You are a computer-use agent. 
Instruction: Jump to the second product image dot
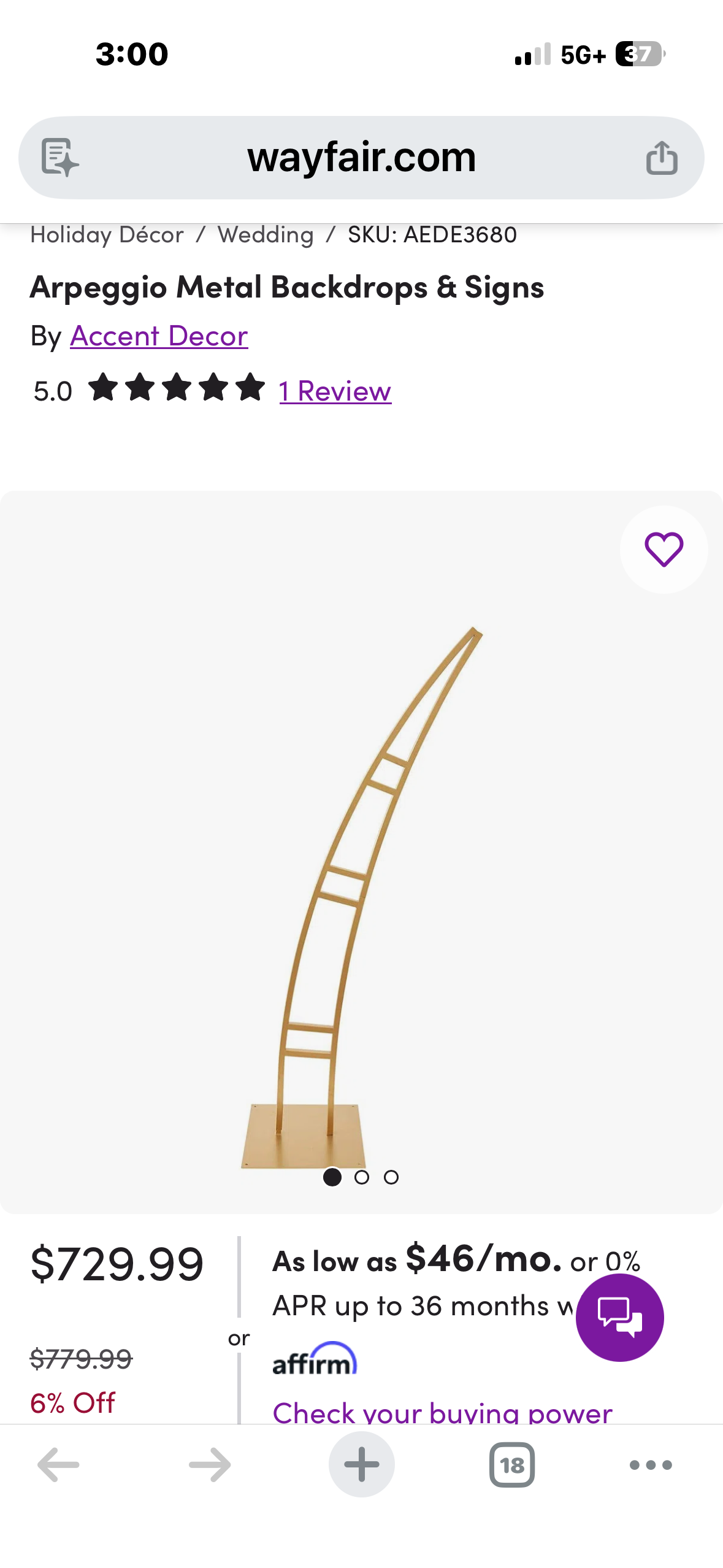362,1177
